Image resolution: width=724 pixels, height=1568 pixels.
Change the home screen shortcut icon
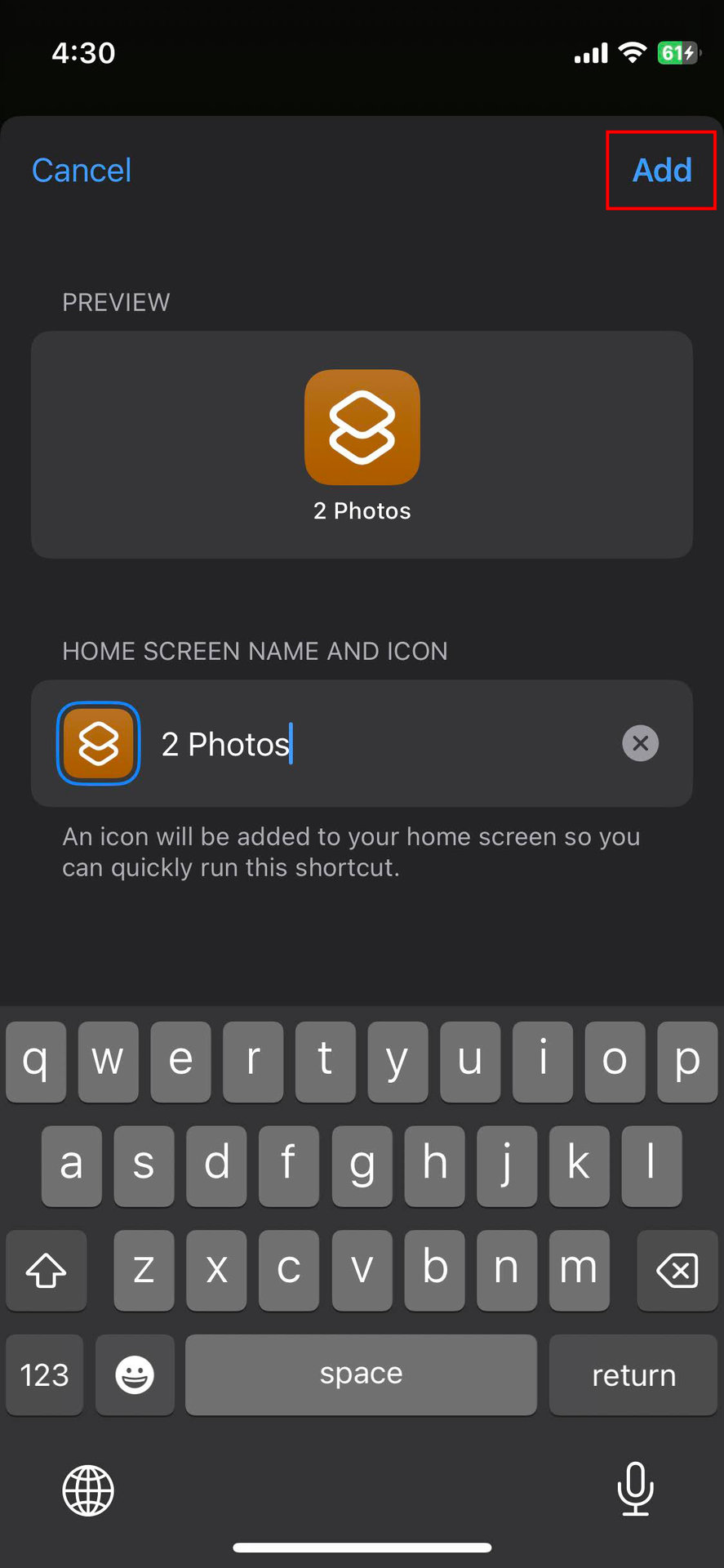tap(99, 743)
